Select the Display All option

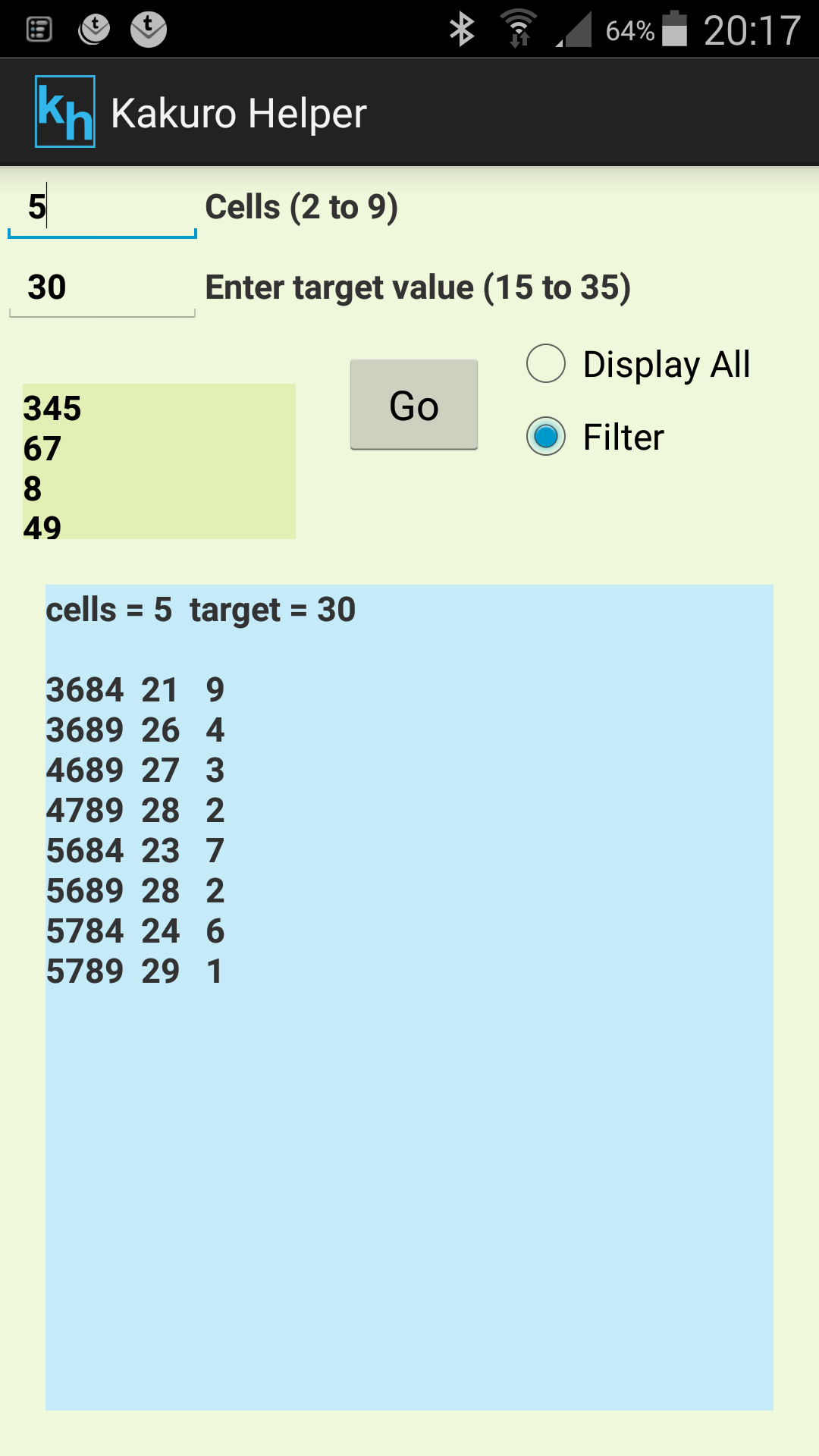pyautogui.click(x=546, y=364)
